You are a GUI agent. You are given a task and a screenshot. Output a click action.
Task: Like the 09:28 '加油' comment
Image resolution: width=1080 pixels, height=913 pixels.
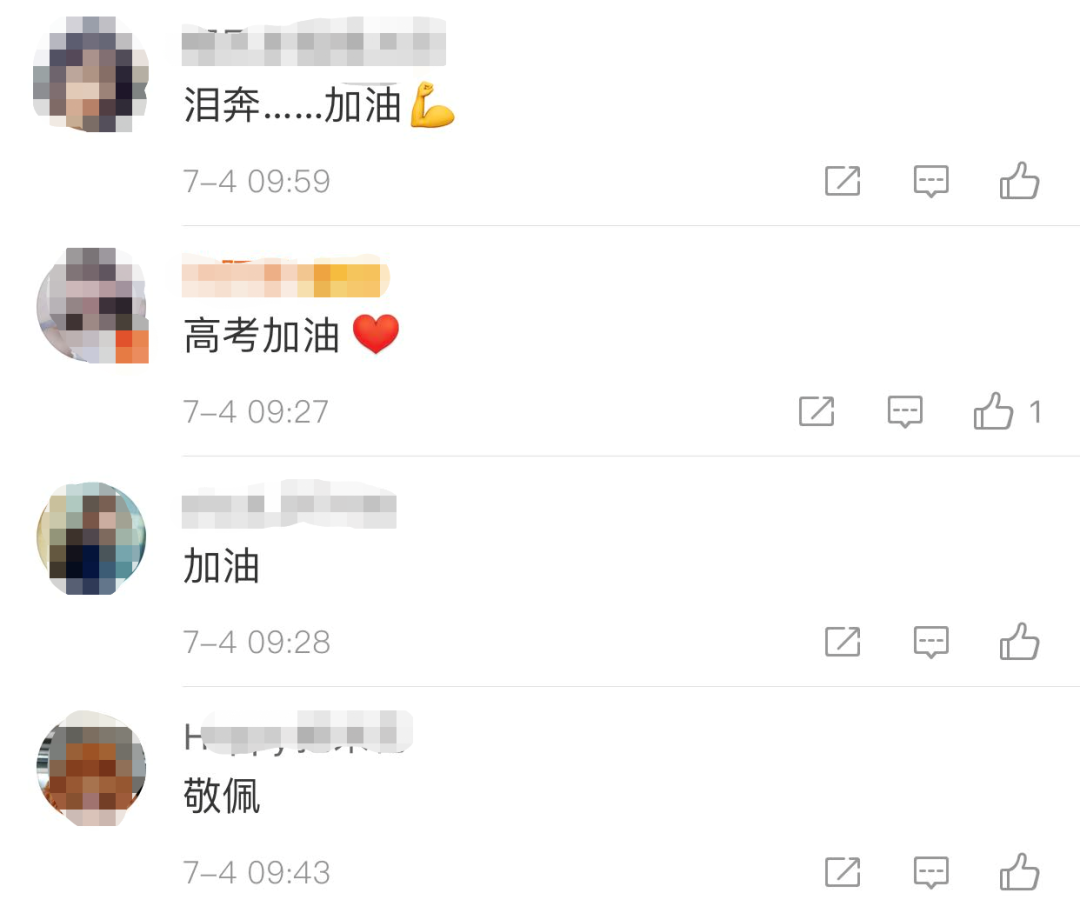tap(1019, 642)
